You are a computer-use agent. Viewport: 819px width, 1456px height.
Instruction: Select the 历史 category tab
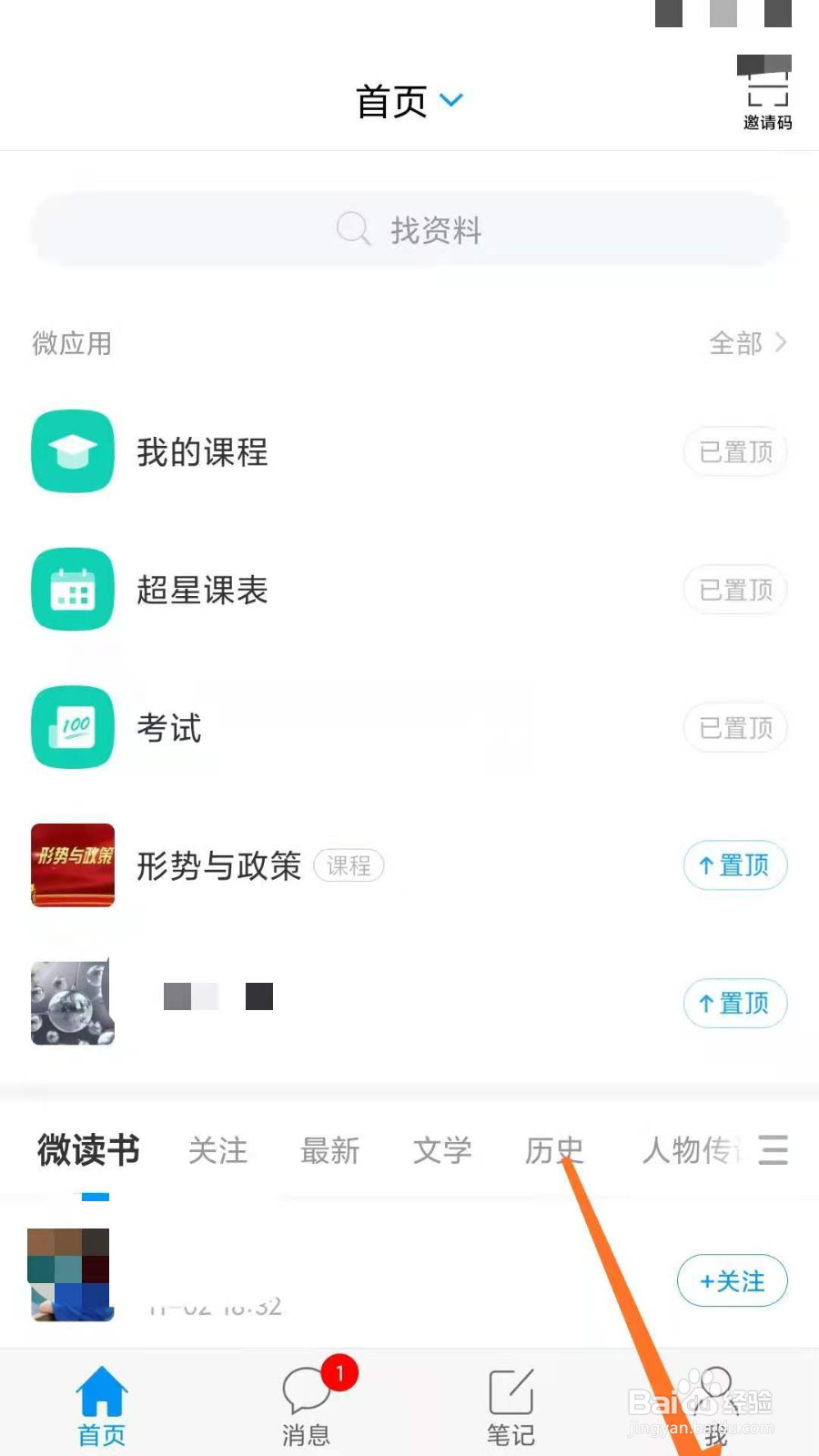[551, 1151]
